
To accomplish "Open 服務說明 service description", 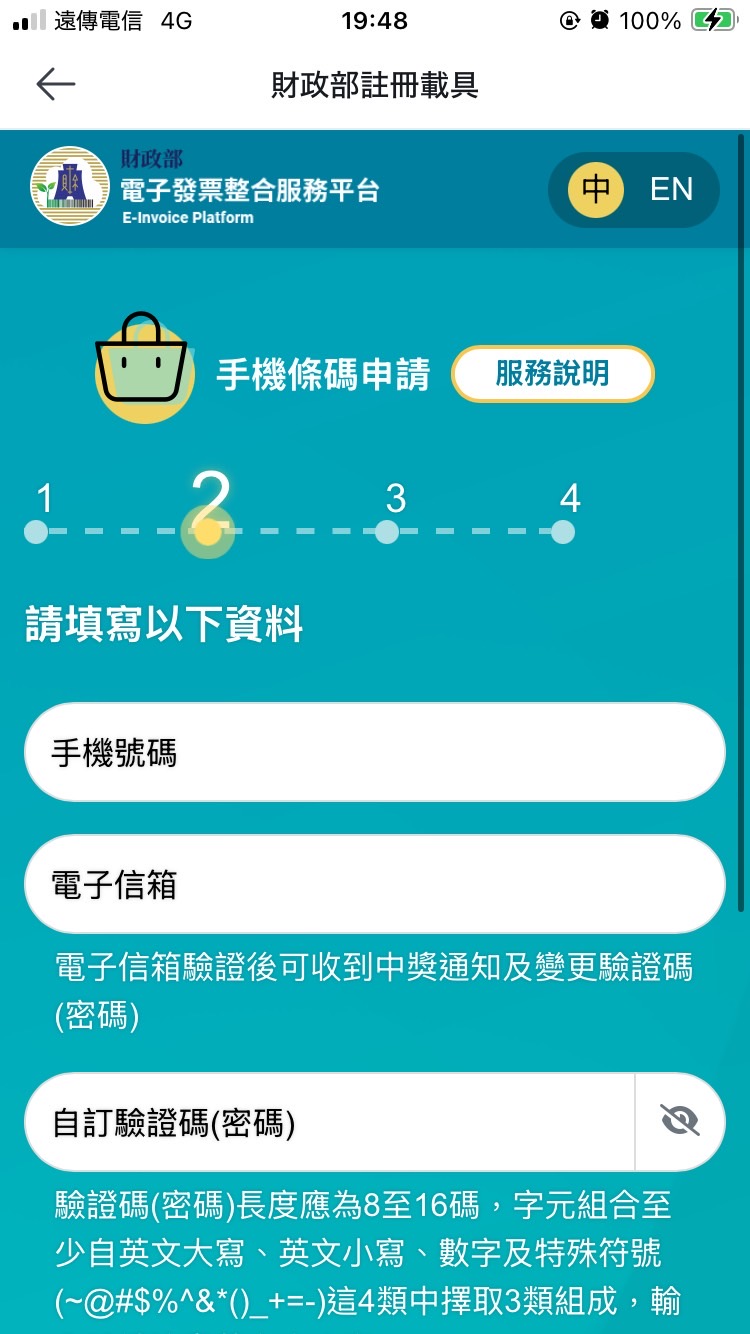I will (552, 374).
